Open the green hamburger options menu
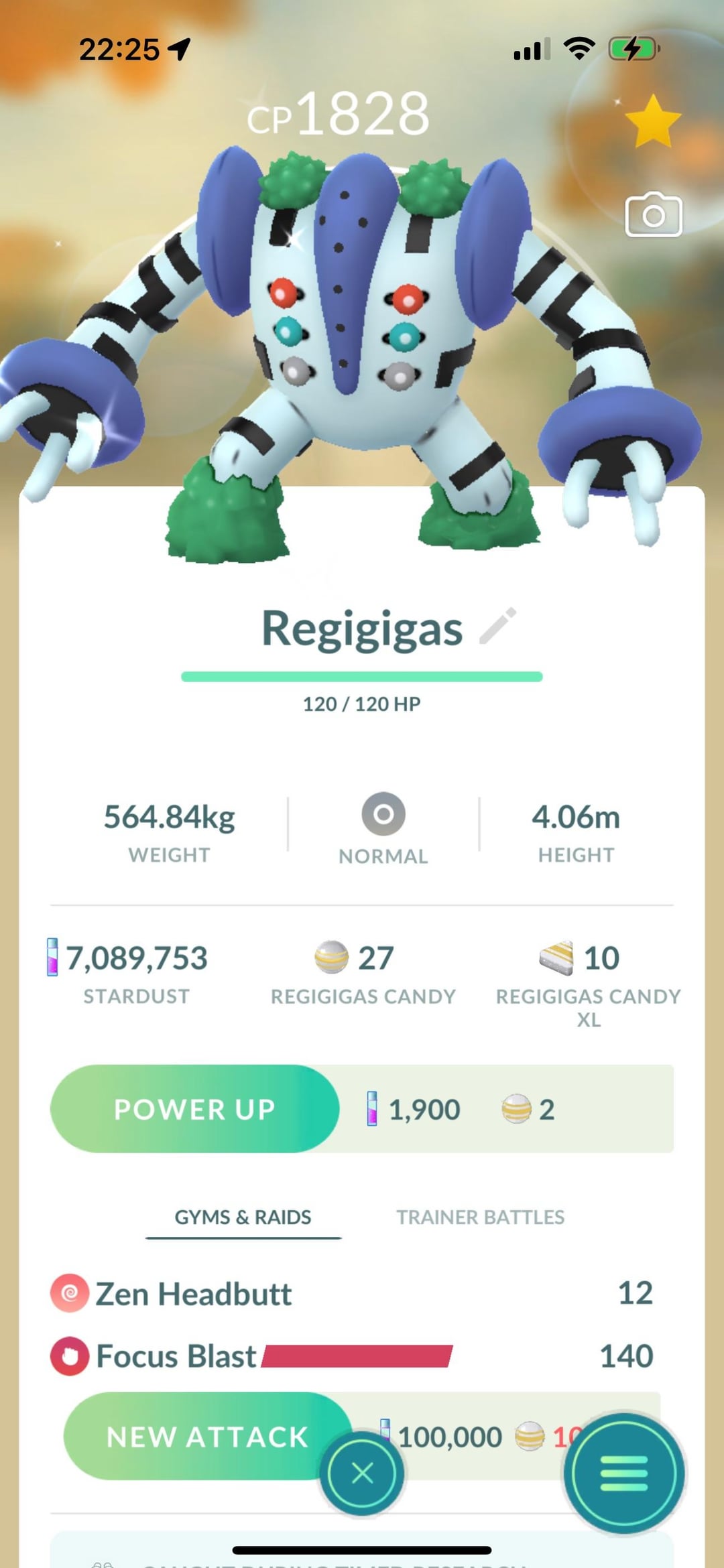 tap(623, 1474)
